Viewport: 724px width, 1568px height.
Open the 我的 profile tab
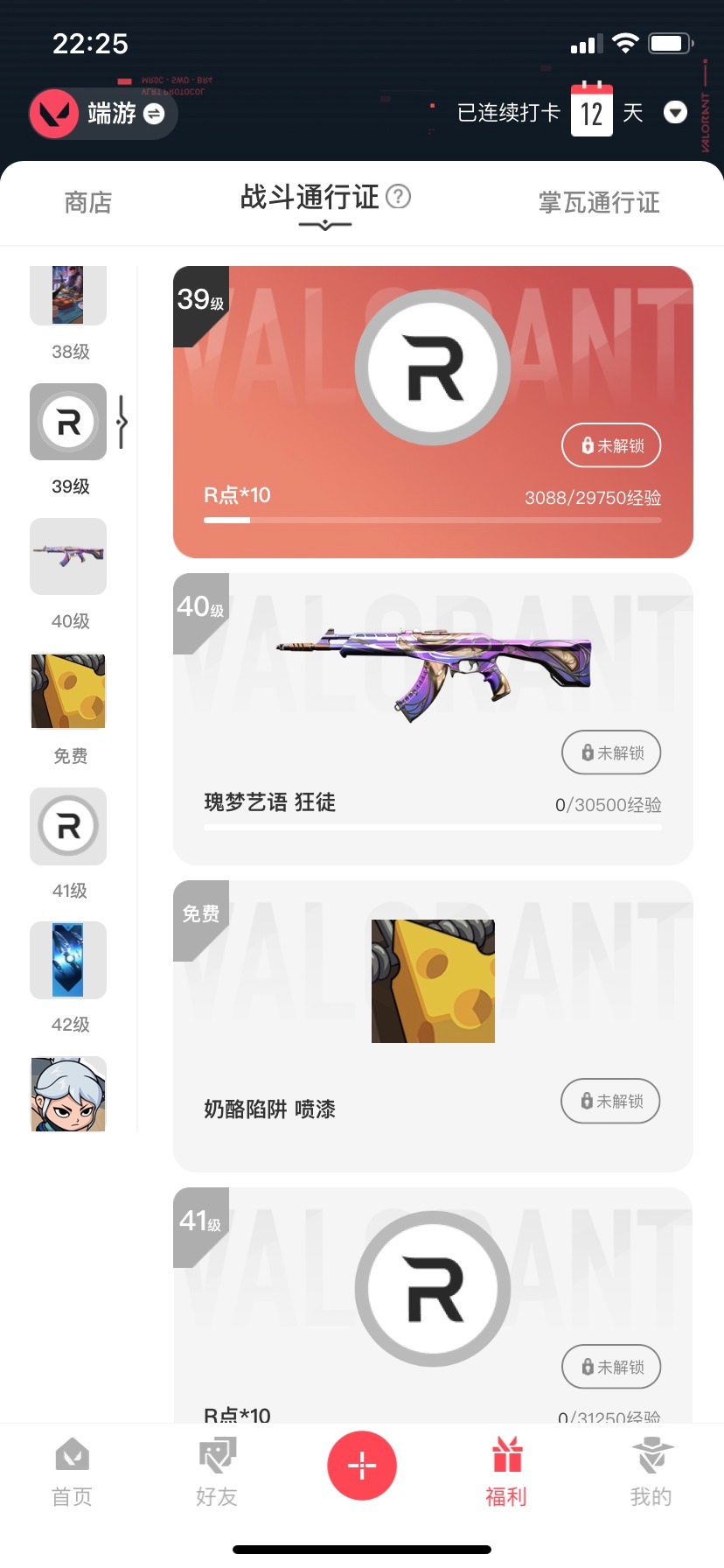[x=651, y=1472]
